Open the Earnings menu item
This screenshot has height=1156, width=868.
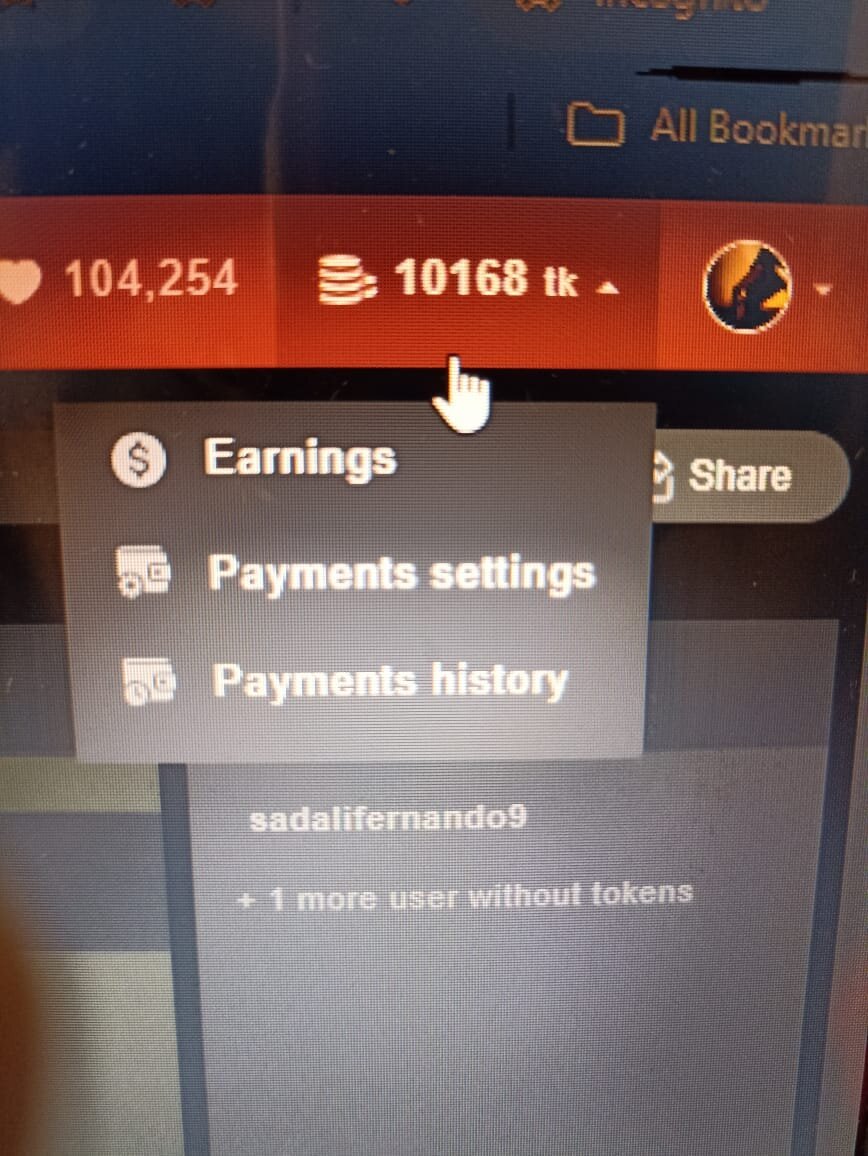pyautogui.click(x=299, y=459)
